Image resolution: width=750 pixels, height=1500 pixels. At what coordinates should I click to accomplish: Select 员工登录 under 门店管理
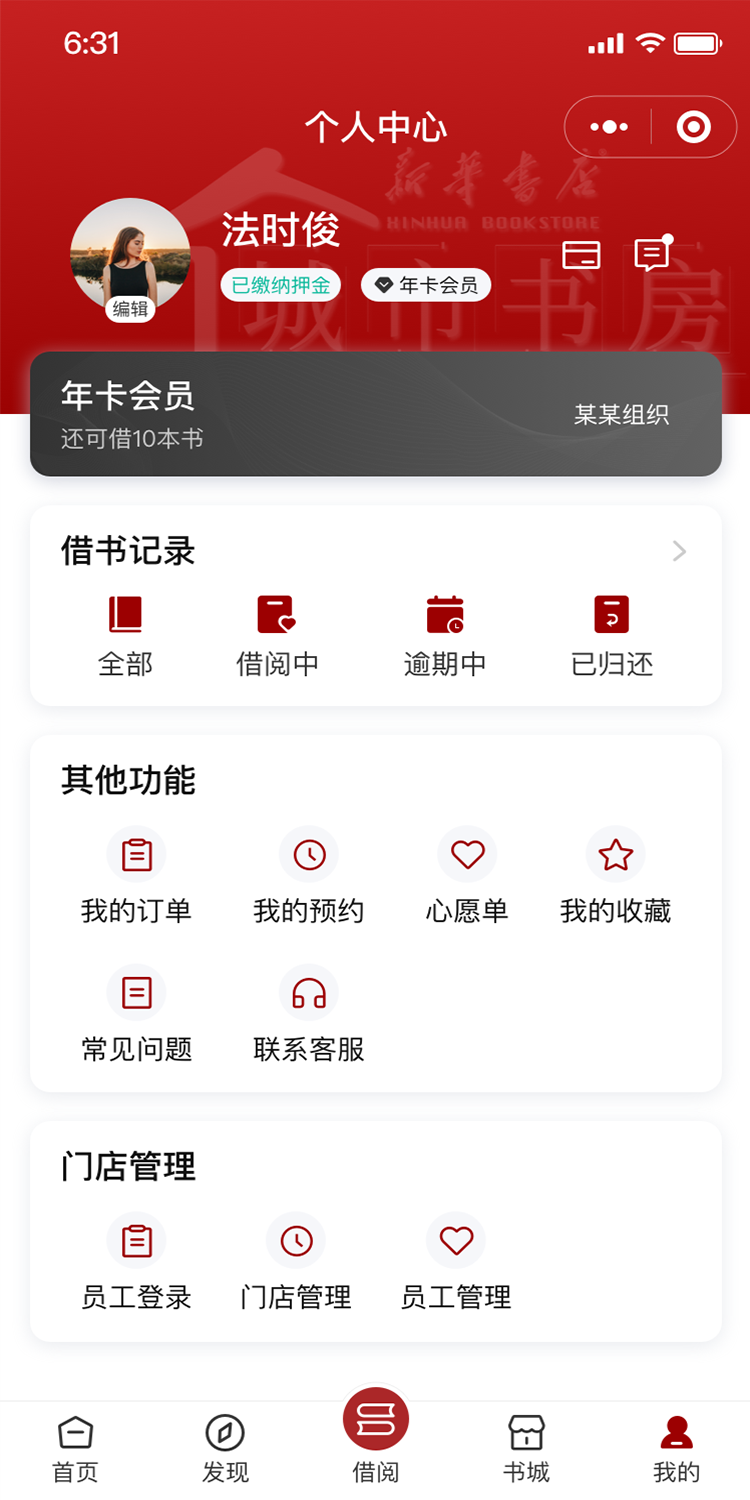pyautogui.click(x=136, y=1261)
